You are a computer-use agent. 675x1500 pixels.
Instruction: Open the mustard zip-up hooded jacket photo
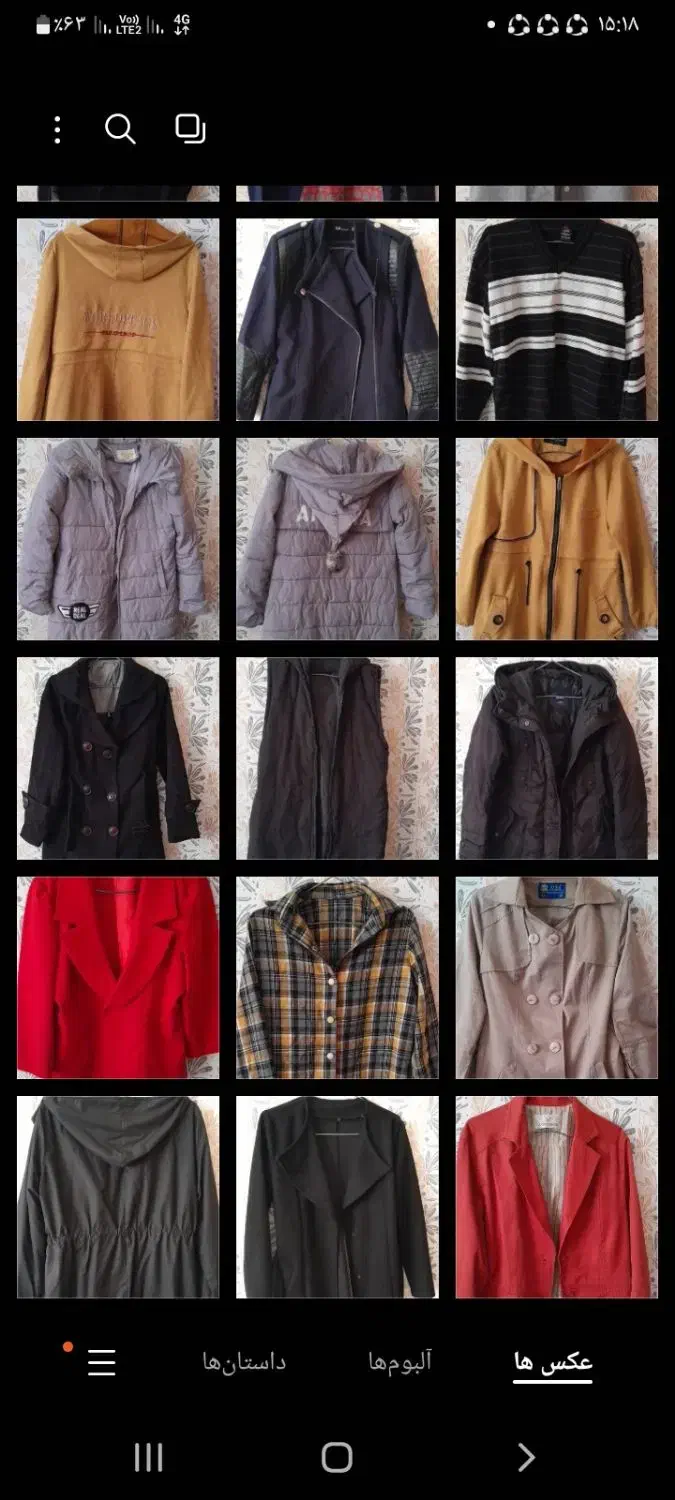(x=557, y=539)
